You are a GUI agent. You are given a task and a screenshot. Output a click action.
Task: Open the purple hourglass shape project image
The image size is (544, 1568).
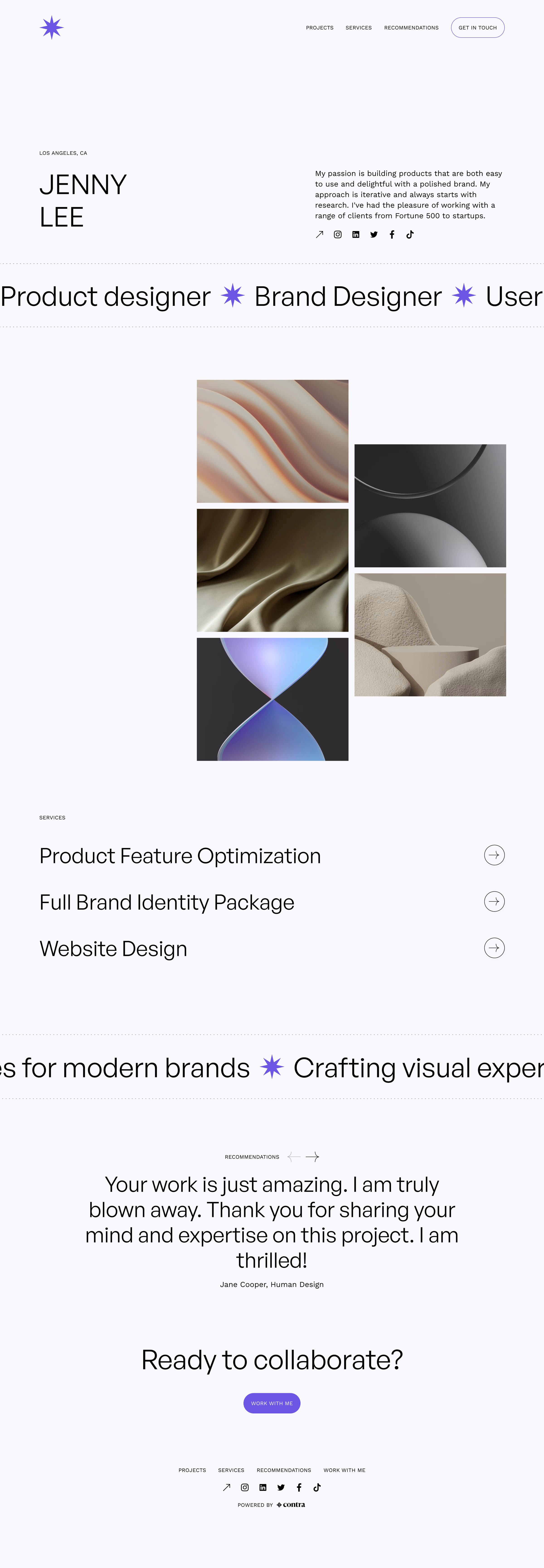tap(272, 699)
